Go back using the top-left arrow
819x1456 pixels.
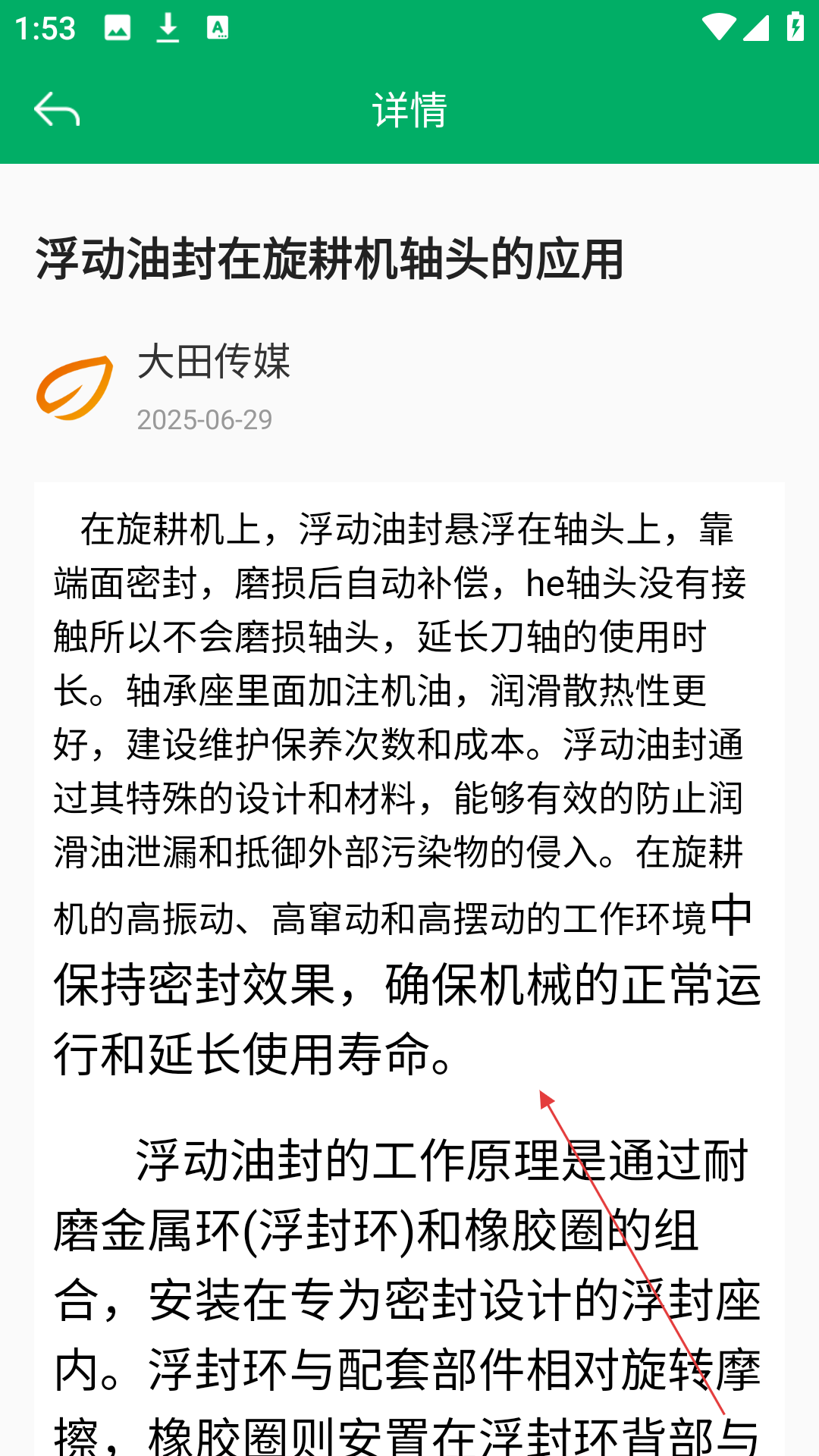pos(57,109)
